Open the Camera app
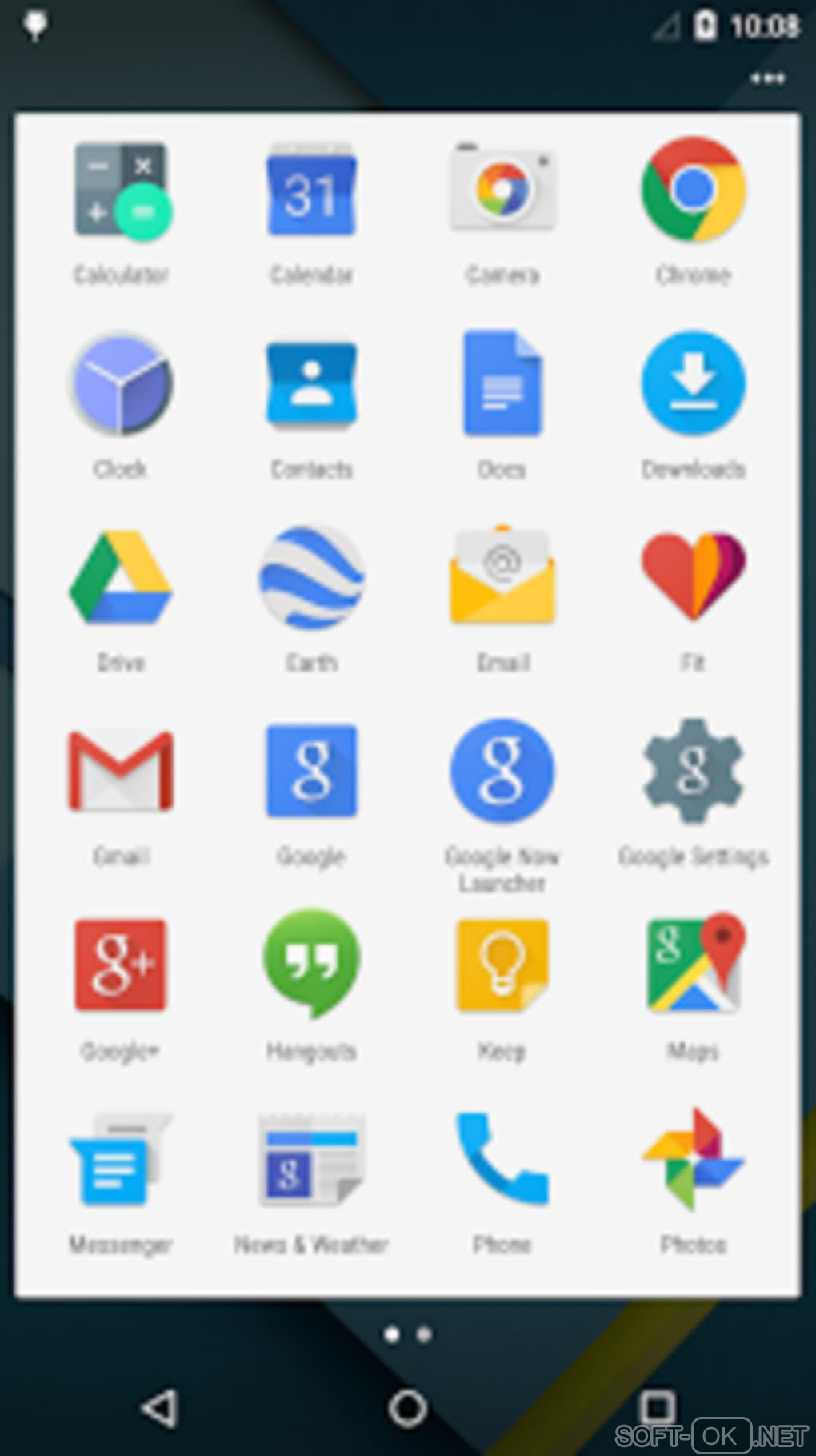Image resolution: width=816 pixels, height=1456 pixels. (502, 192)
